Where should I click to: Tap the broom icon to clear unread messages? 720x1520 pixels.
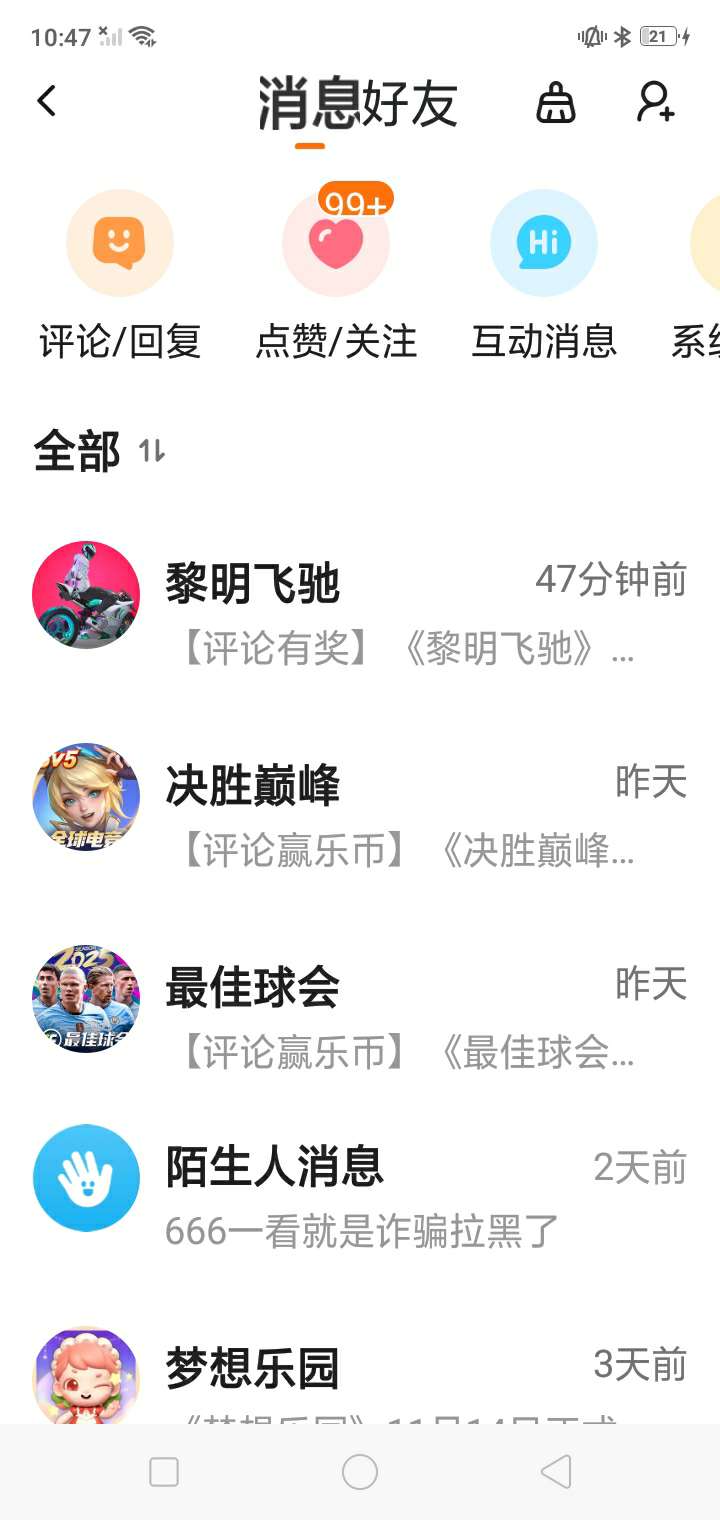point(556,102)
